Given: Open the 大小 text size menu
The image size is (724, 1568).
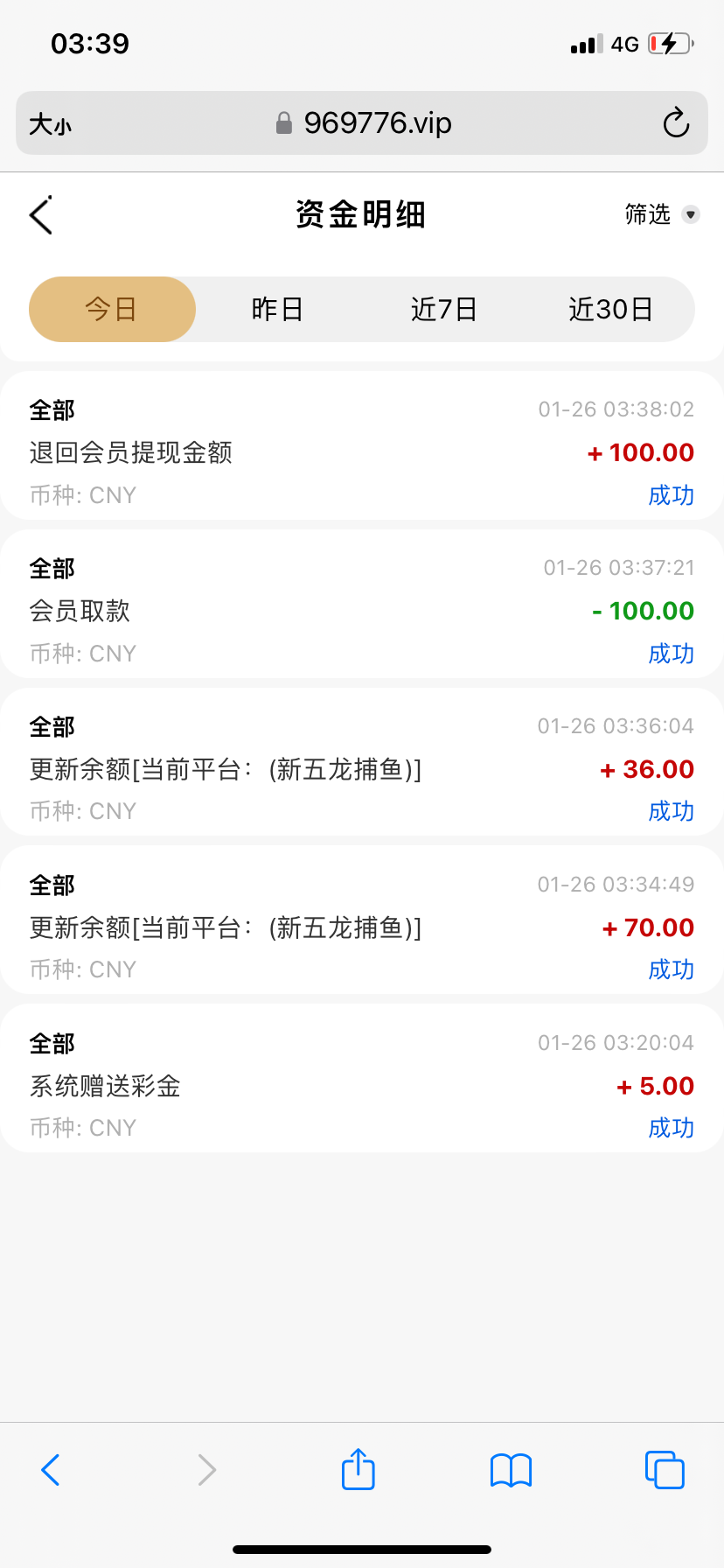Looking at the screenshot, I should 50,124.
